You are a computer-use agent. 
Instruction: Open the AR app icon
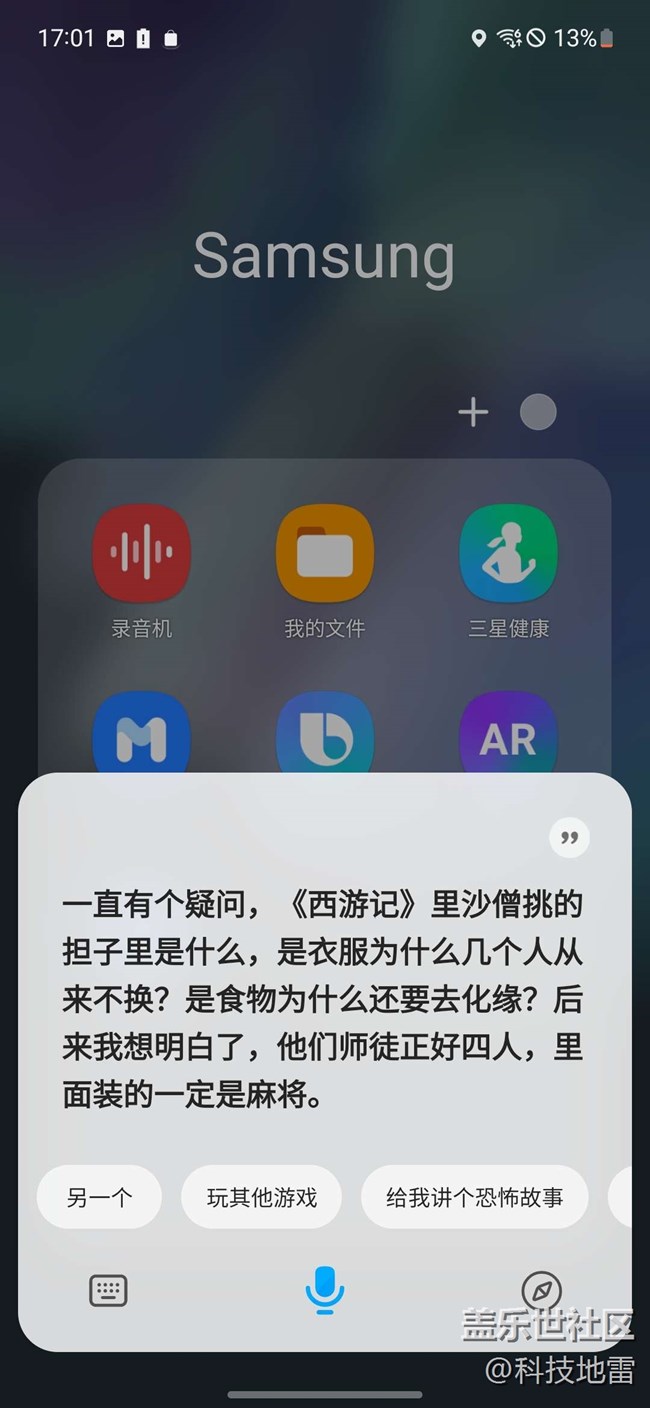[508, 735]
